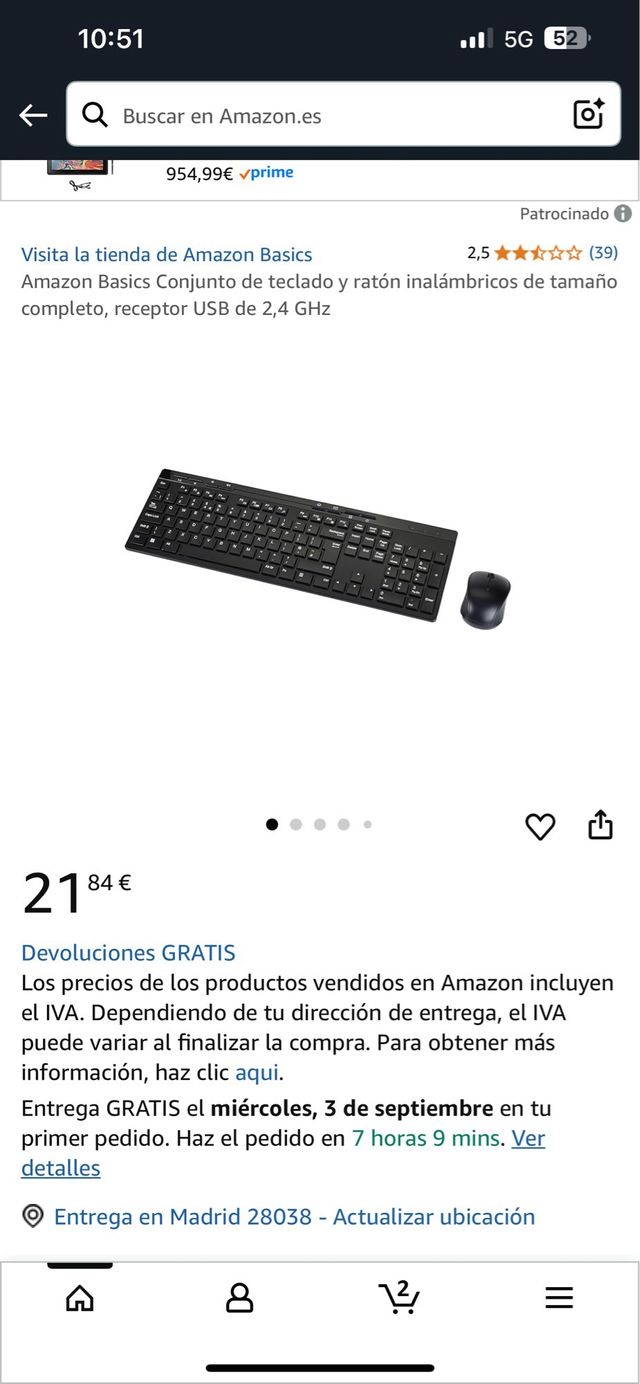640x1384 pixels.
Task: Go back with the arrow icon
Action: (x=33, y=115)
